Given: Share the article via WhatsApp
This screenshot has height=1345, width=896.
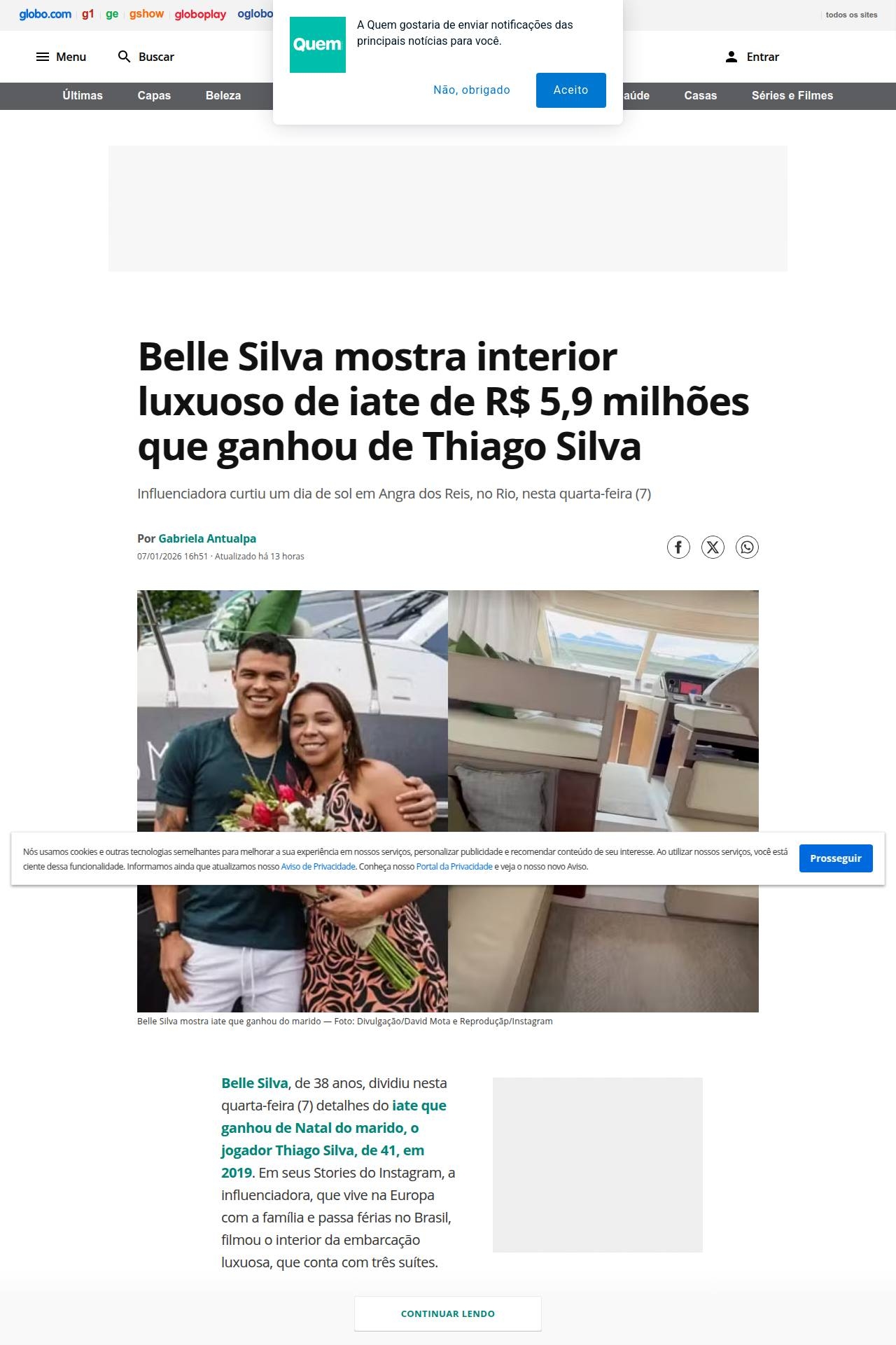Looking at the screenshot, I should [747, 547].
